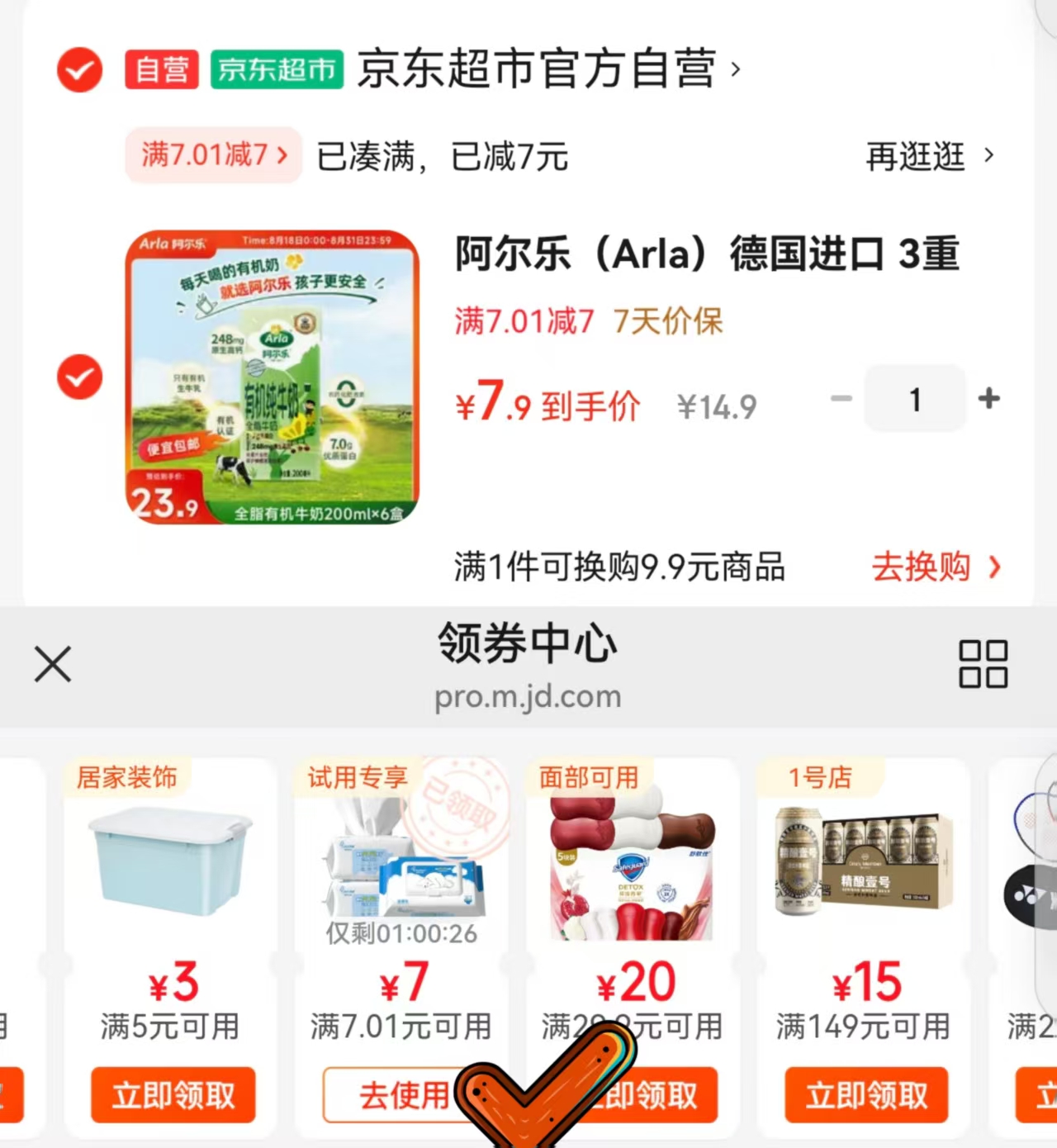
Task: Select the 1号店 coupon section
Action: click(821, 776)
